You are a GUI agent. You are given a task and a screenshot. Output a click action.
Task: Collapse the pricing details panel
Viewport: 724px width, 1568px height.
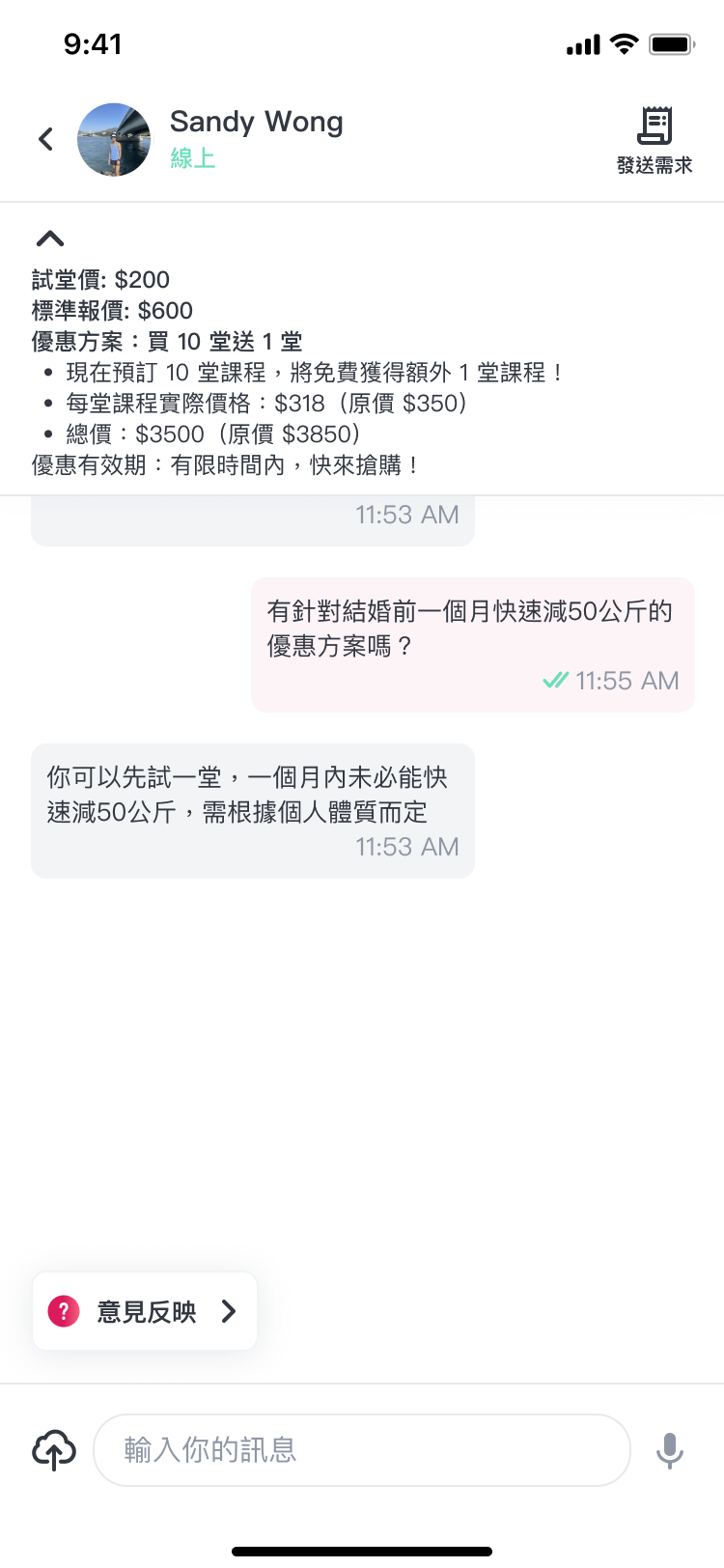[50, 238]
